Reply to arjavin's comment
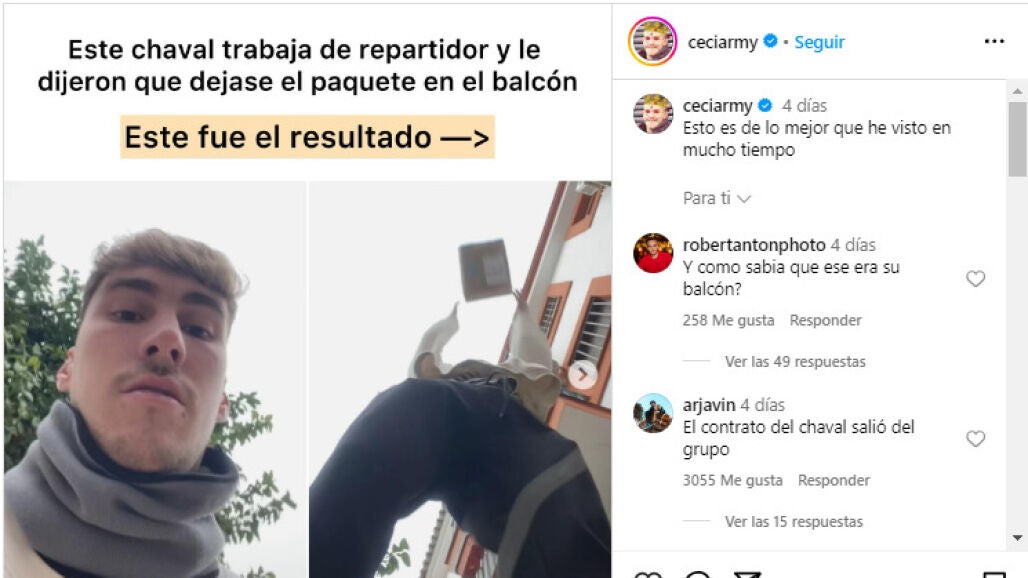 point(833,480)
